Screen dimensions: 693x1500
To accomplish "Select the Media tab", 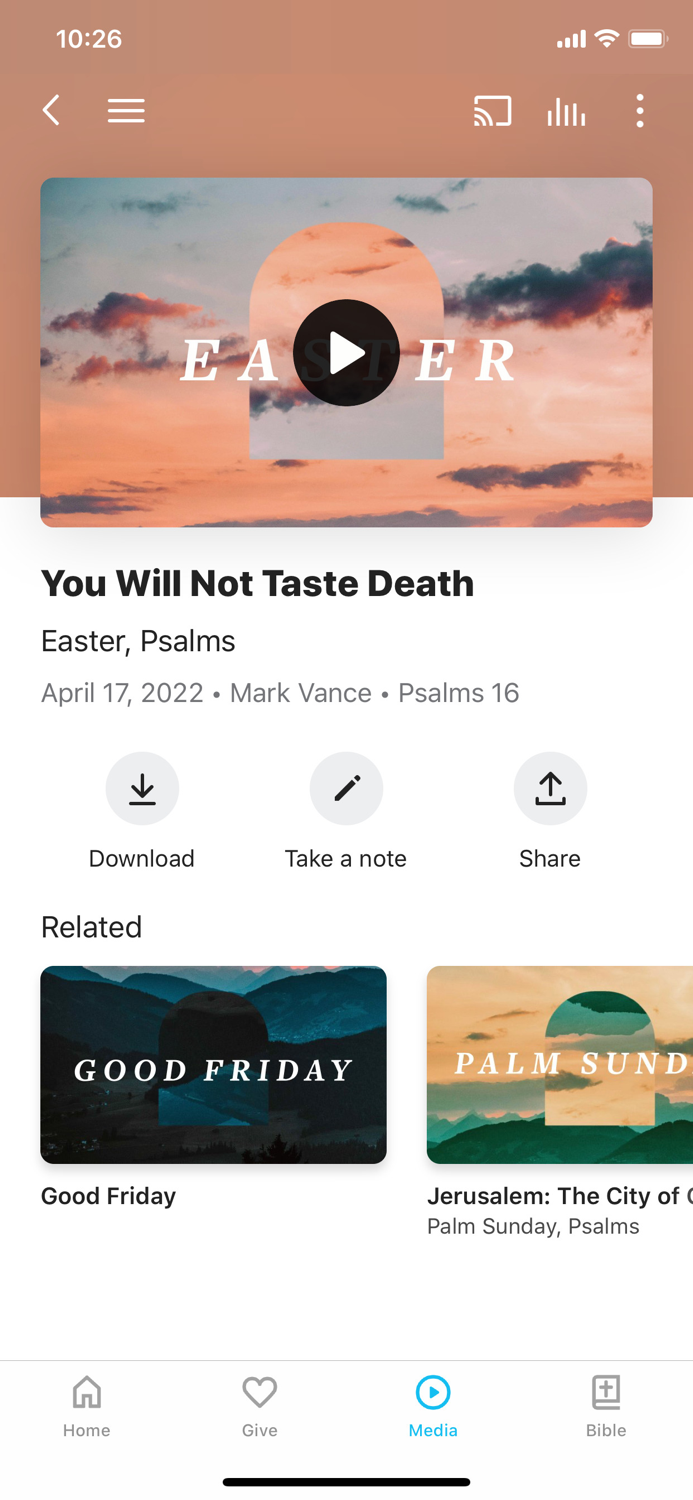I will (x=433, y=1407).
